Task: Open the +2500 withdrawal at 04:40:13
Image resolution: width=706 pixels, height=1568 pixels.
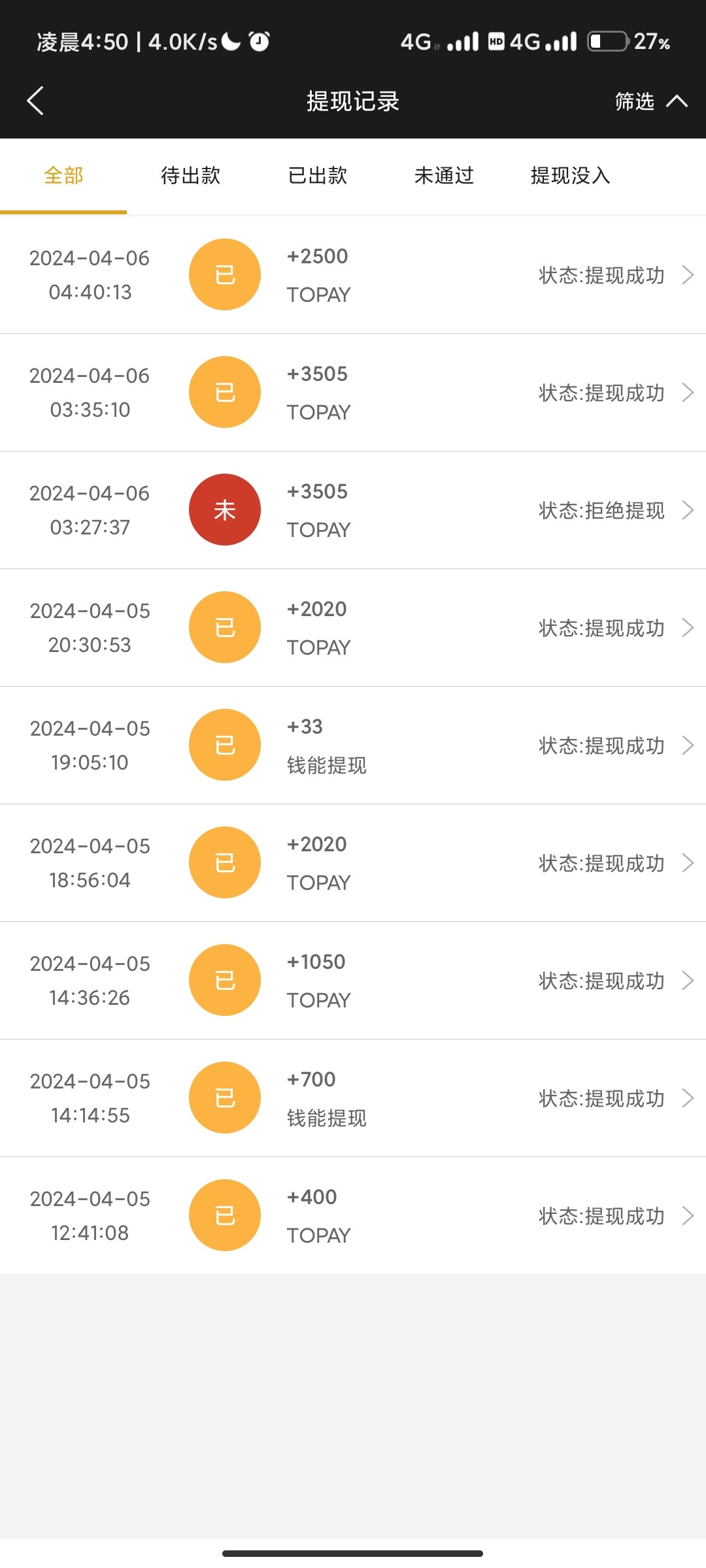Action: pos(353,275)
